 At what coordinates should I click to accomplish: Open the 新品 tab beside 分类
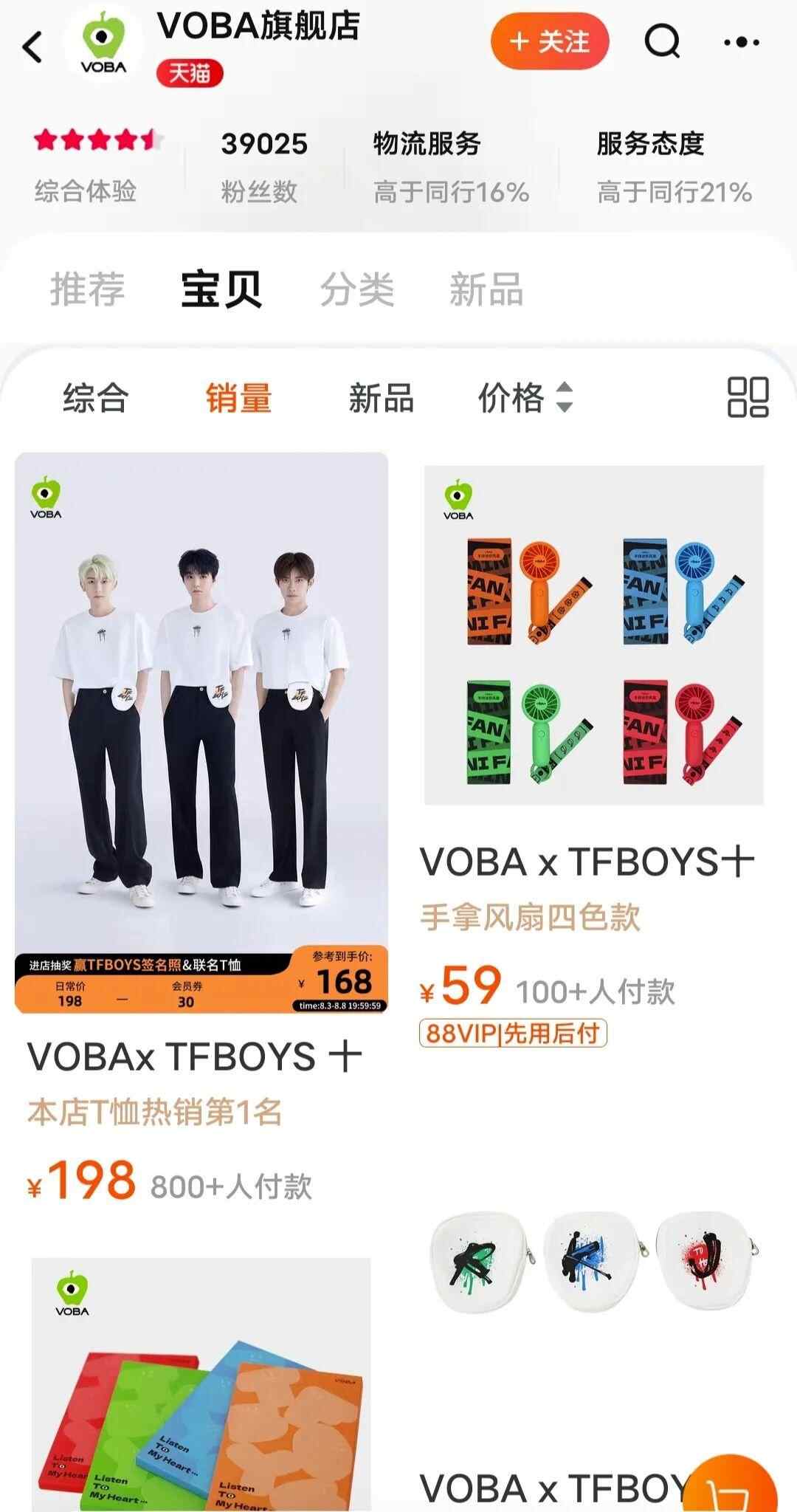pos(486,289)
